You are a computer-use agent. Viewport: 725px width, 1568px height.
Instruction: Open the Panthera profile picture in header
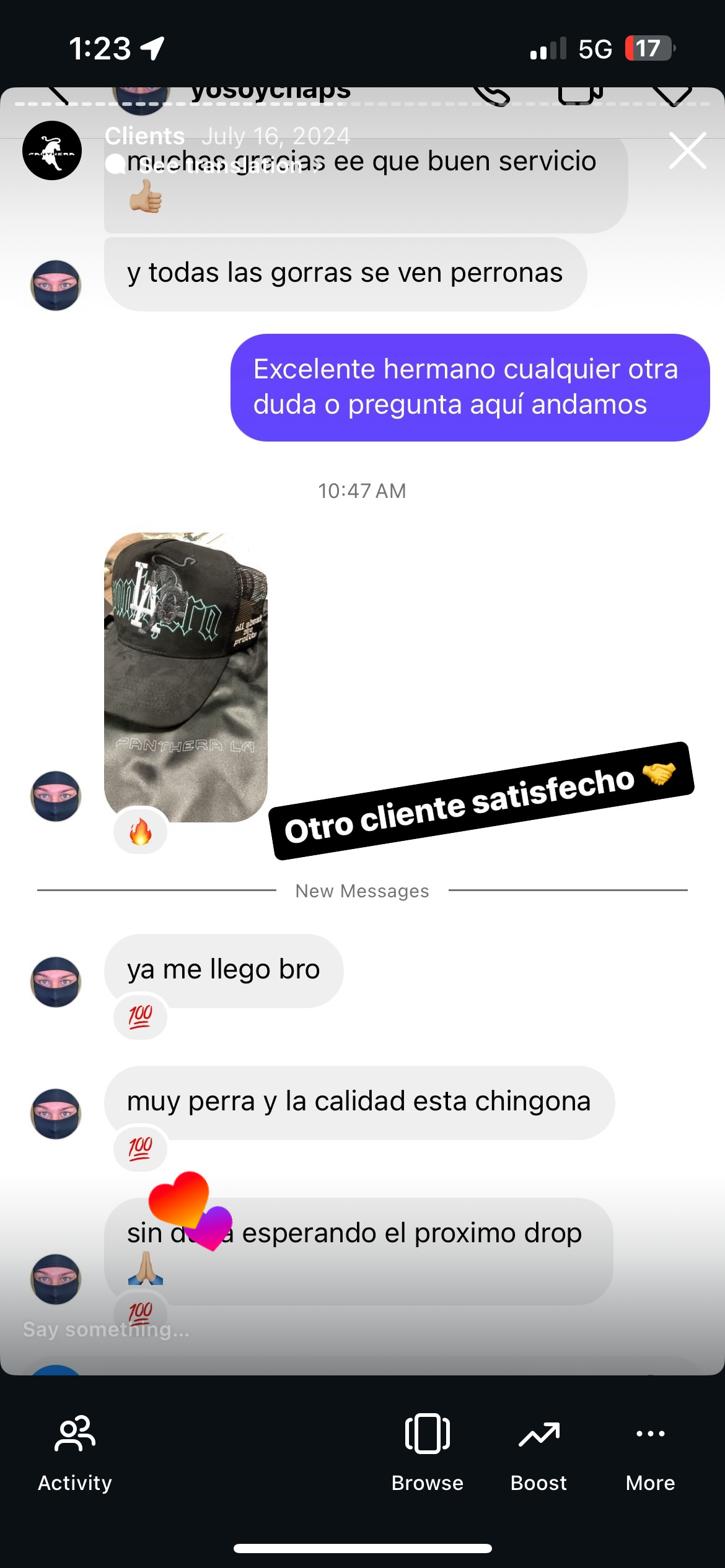point(52,150)
